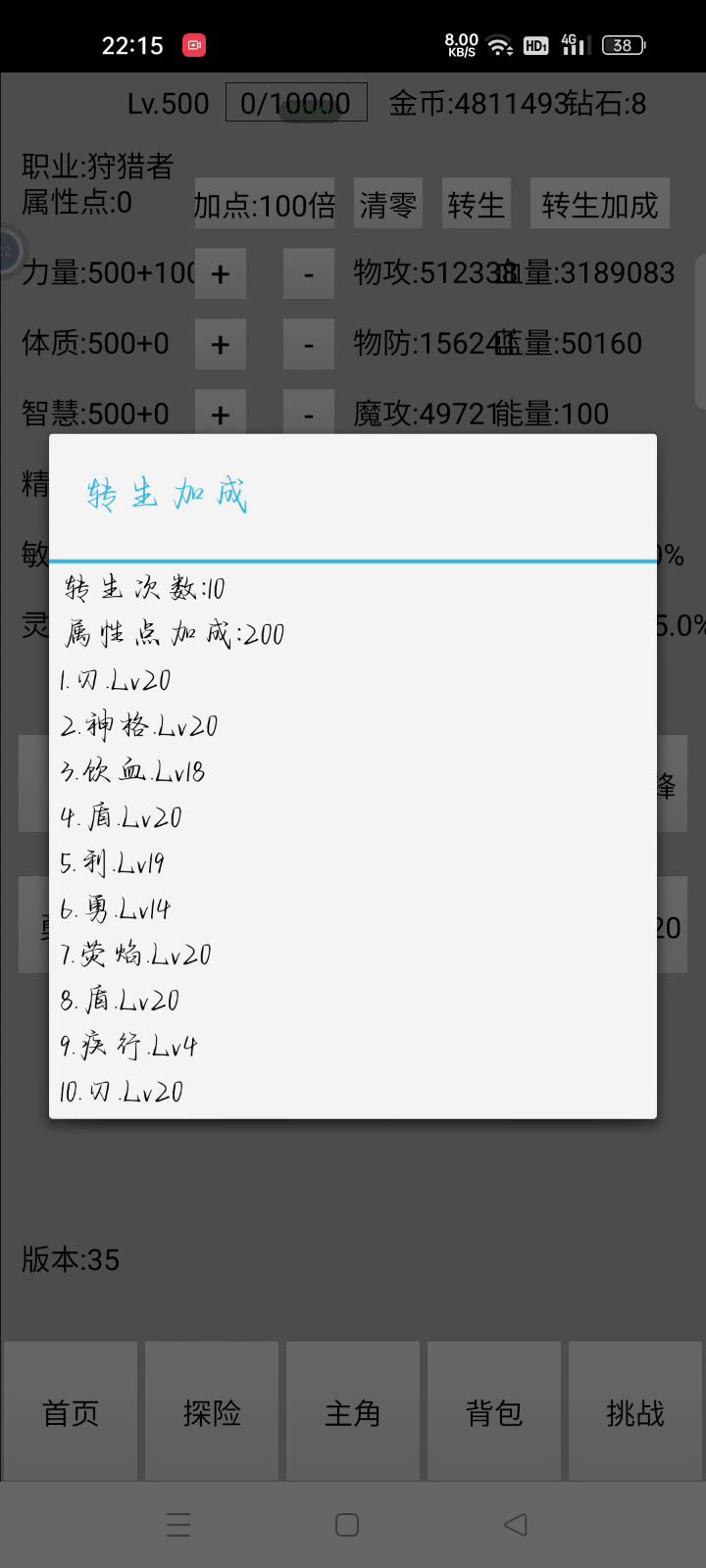Increase 体质 using its plus button
706x1568 pixels.
(221, 344)
